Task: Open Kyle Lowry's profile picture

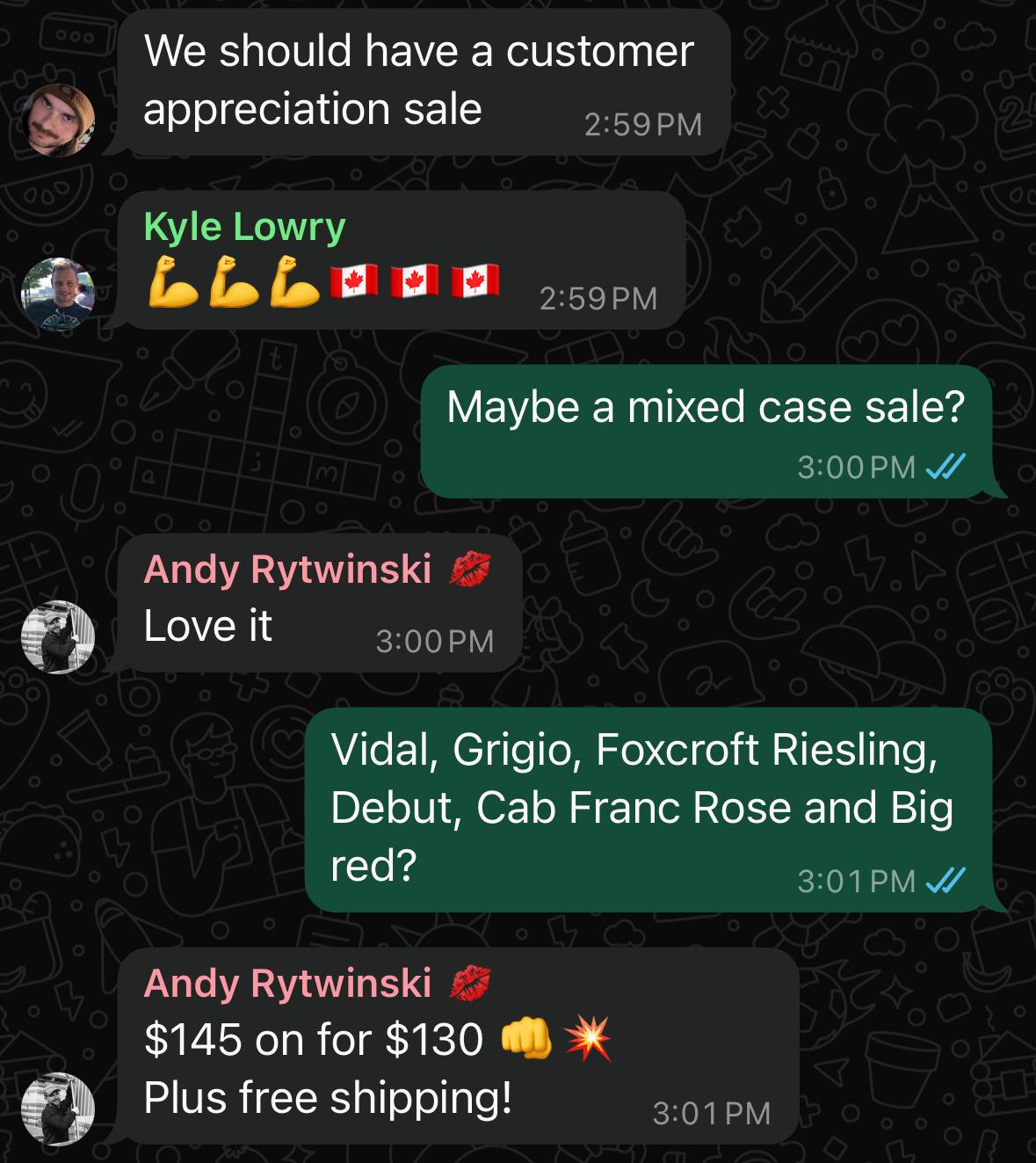Action: point(58,294)
